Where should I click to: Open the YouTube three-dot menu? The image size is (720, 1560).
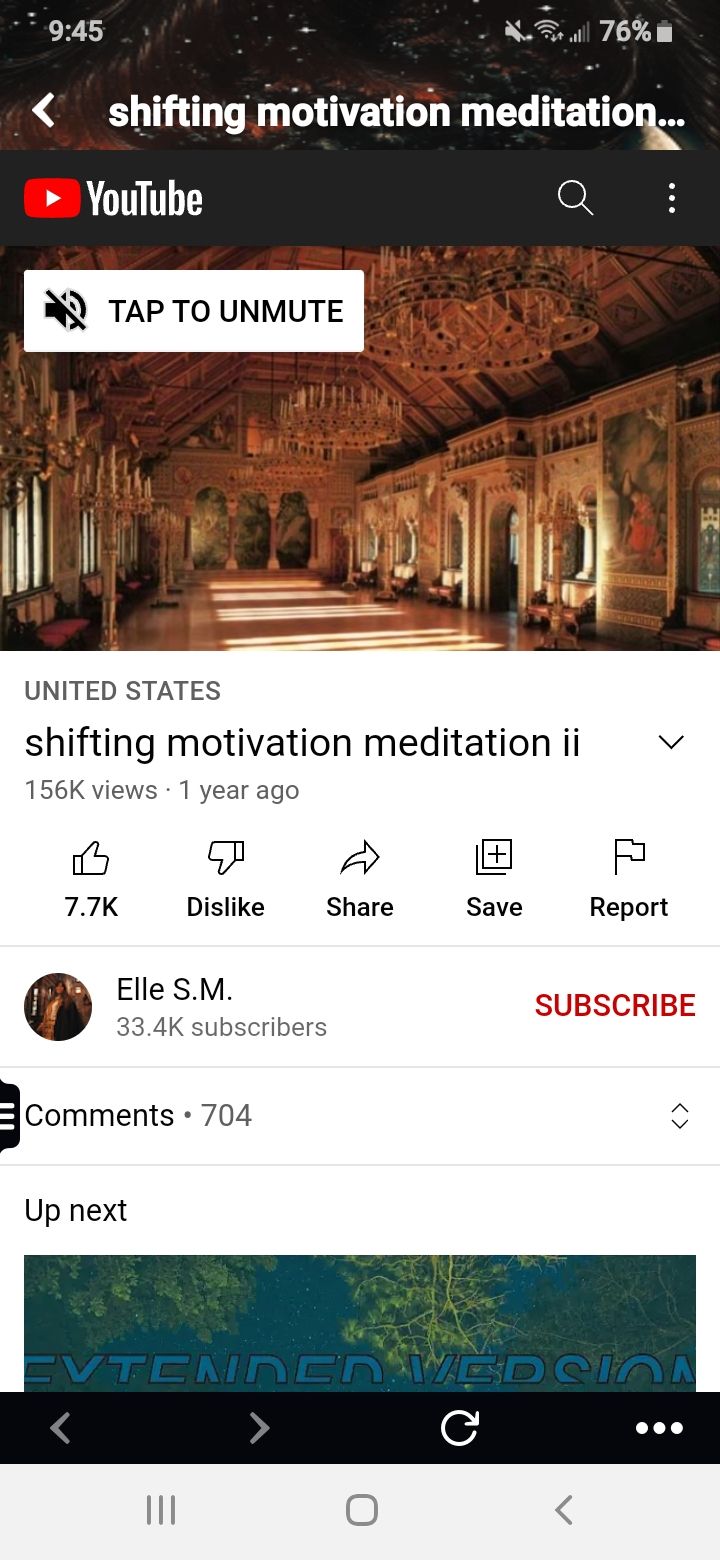click(672, 198)
